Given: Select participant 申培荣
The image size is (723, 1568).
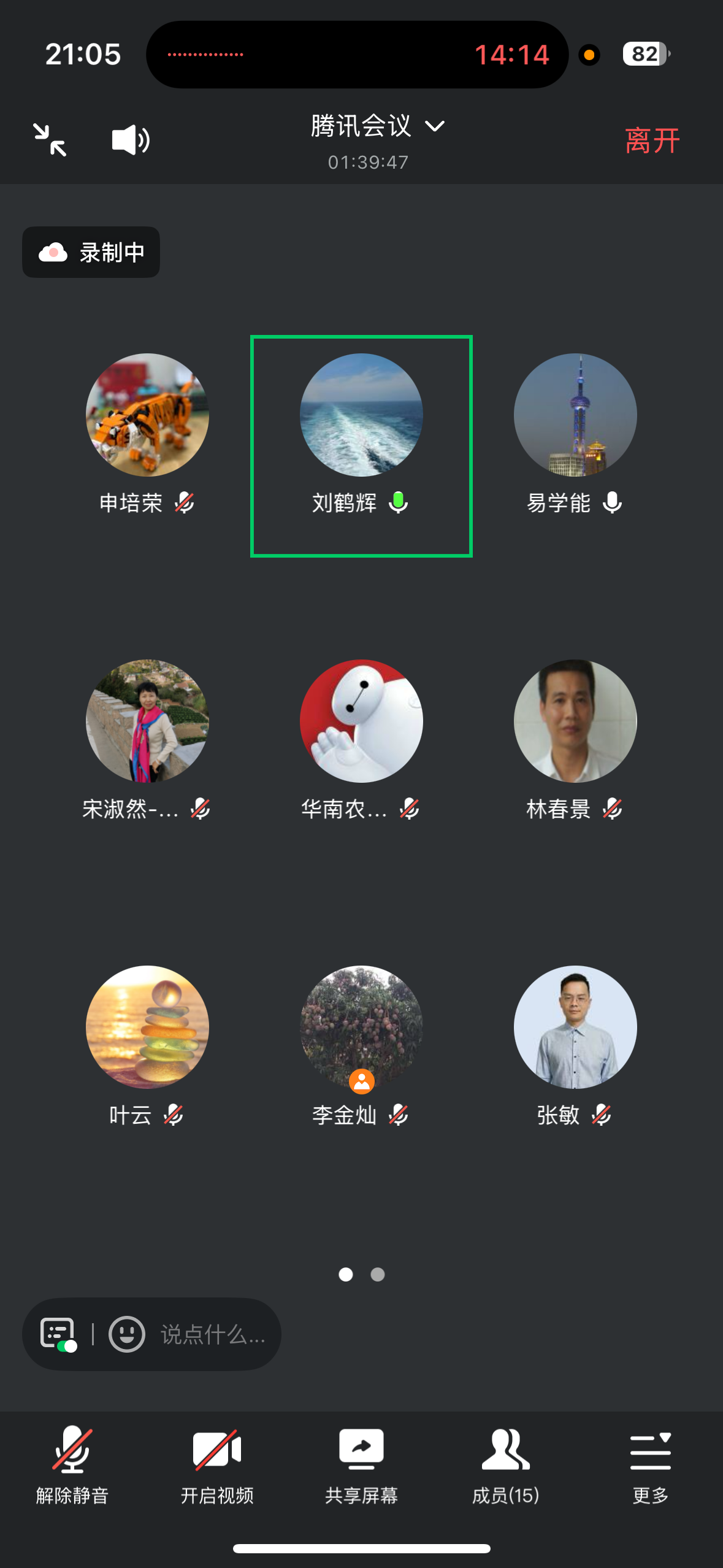Looking at the screenshot, I should click(x=147, y=415).
